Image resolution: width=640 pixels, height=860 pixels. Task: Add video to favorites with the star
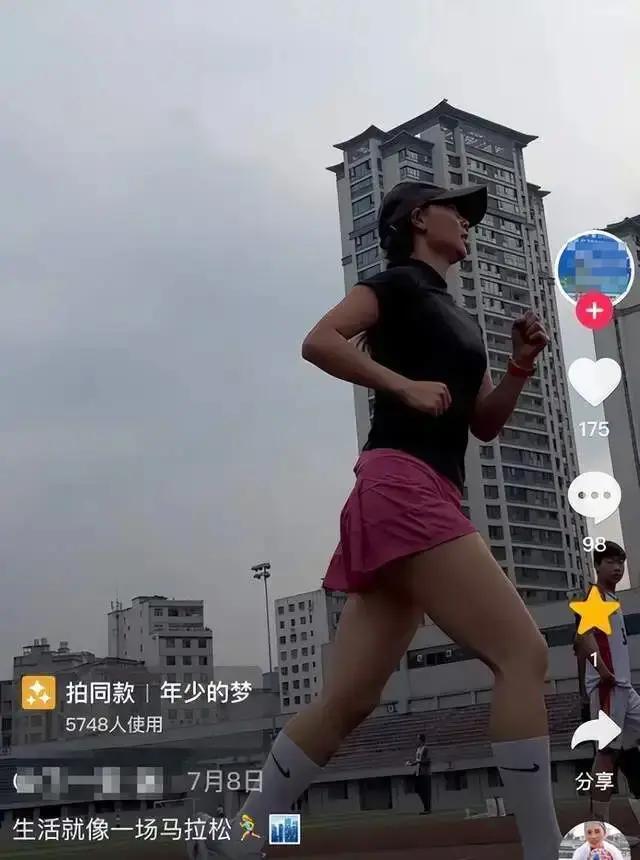click(x=594, y=611)
